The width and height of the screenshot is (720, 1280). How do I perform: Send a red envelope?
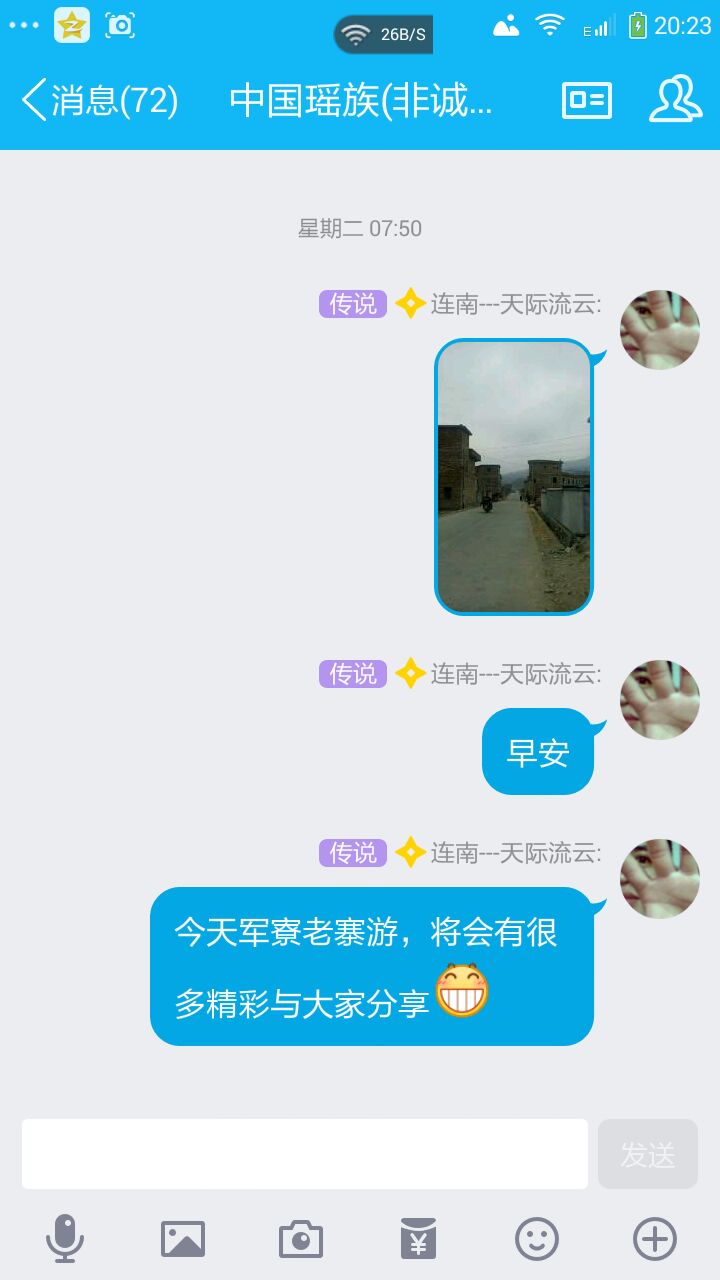pos(419,1239)
